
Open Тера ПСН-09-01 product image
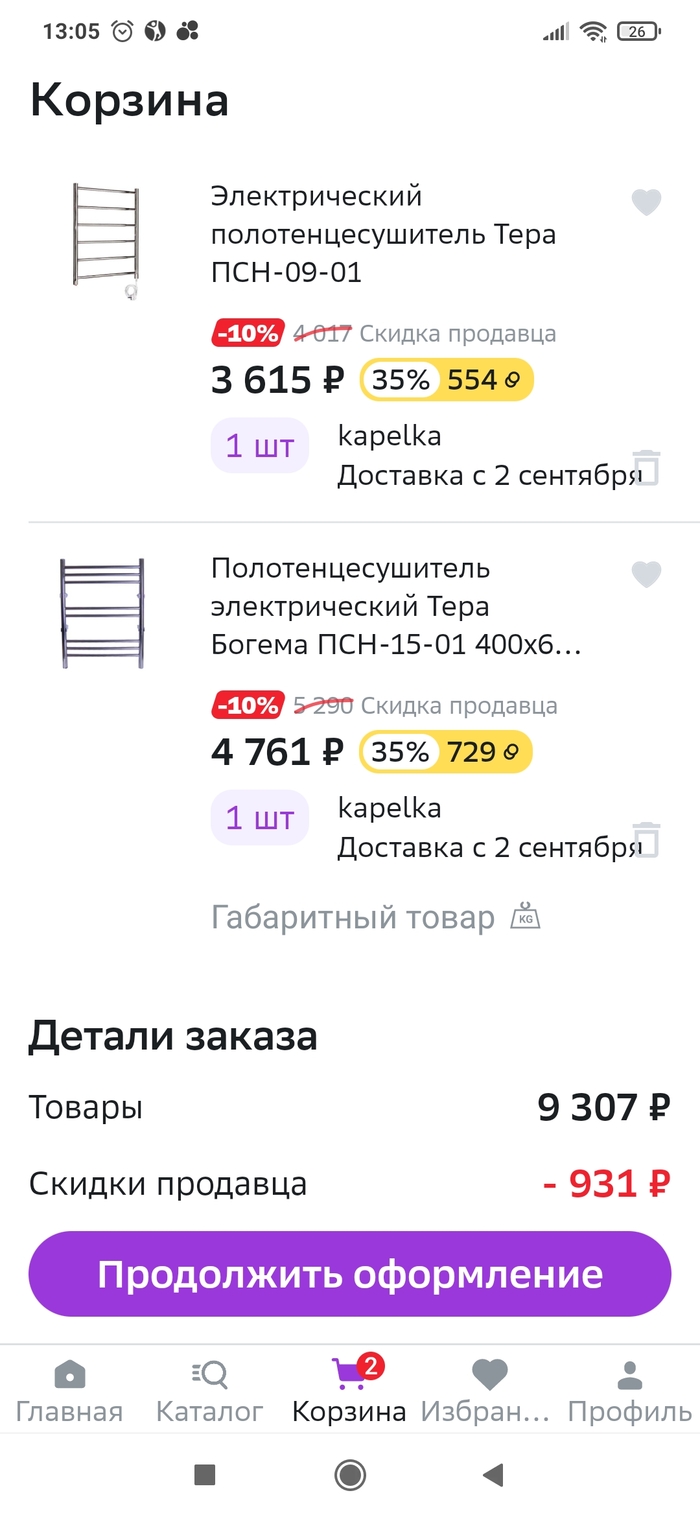[106, 241]
